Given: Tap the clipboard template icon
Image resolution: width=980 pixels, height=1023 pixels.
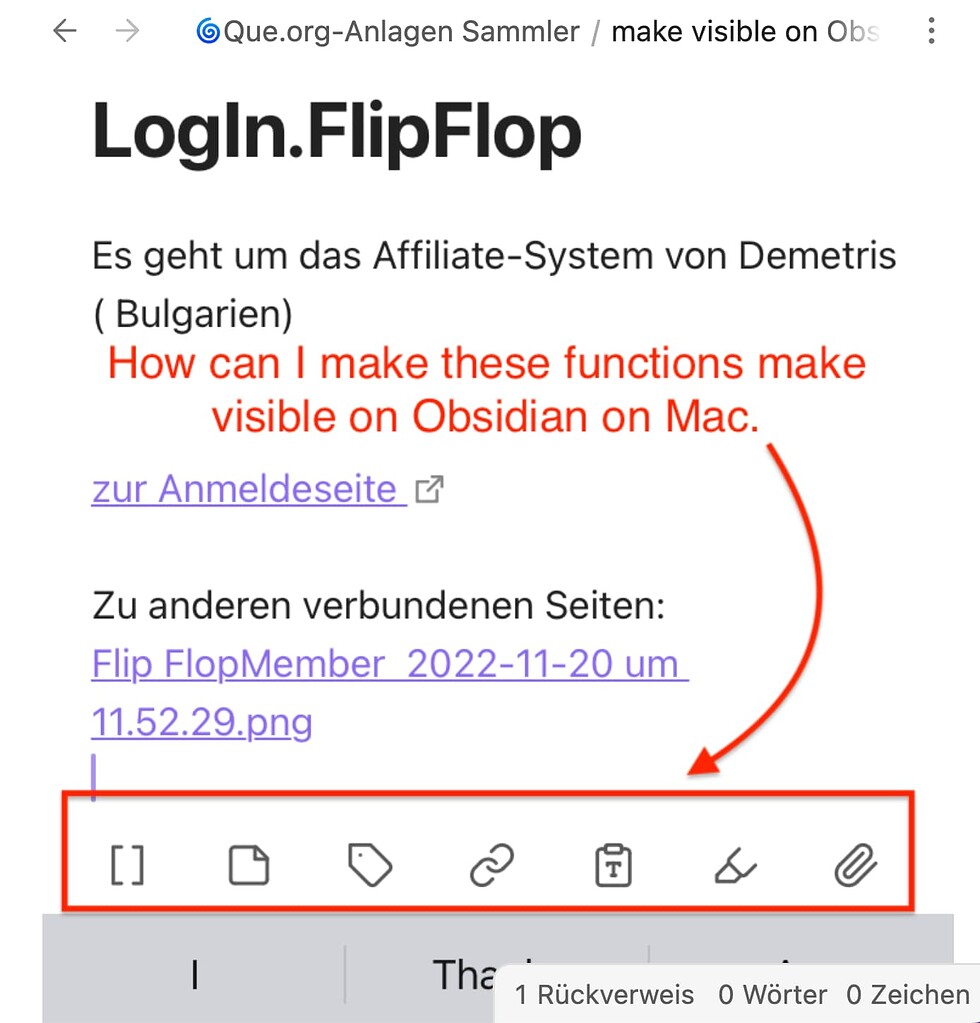Looking at the screenshot, I should (x=613, y=864).
